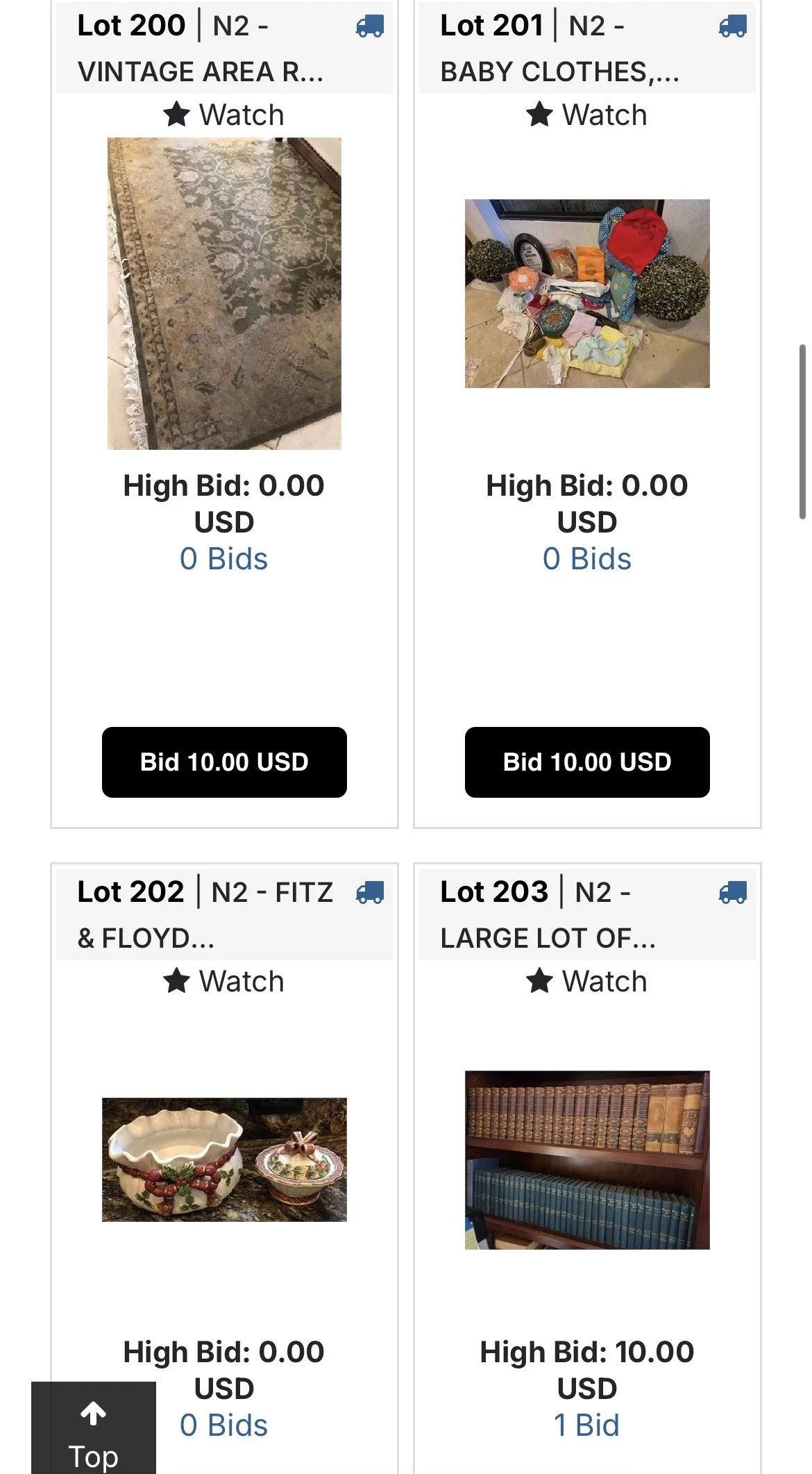The height and width of the screenshot is (1474, 812).
Task: Open the Lot 201 baby clothes photo
Action: point(587,294)
